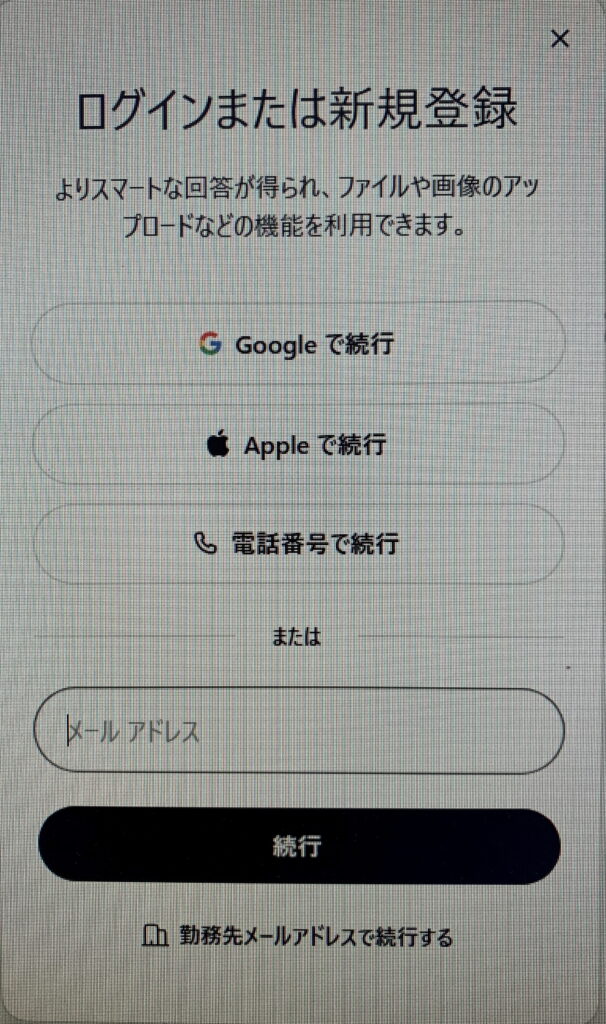
Task: Tap the black 続行 button
Action: click(x=298, y=846)
